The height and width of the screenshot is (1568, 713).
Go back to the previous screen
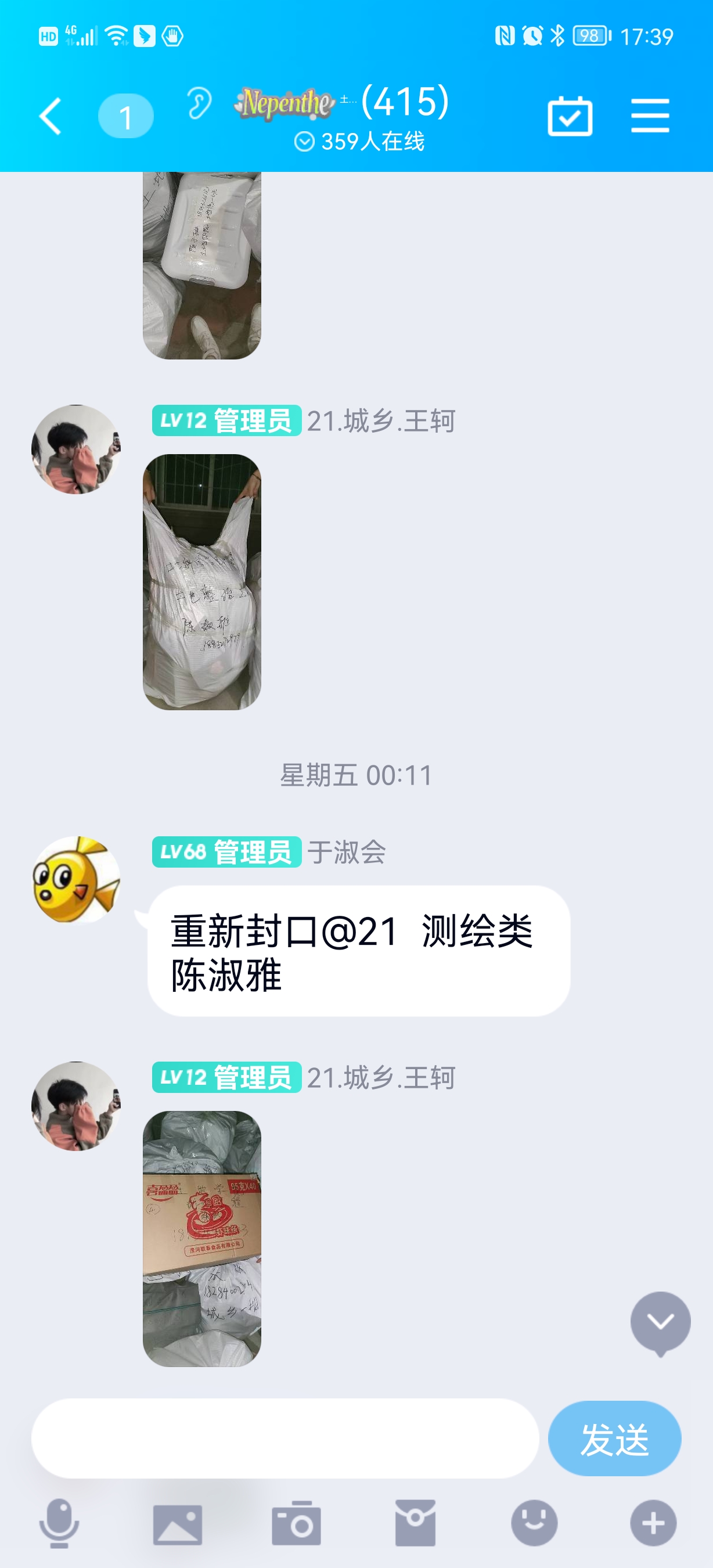tap(51, 116)
